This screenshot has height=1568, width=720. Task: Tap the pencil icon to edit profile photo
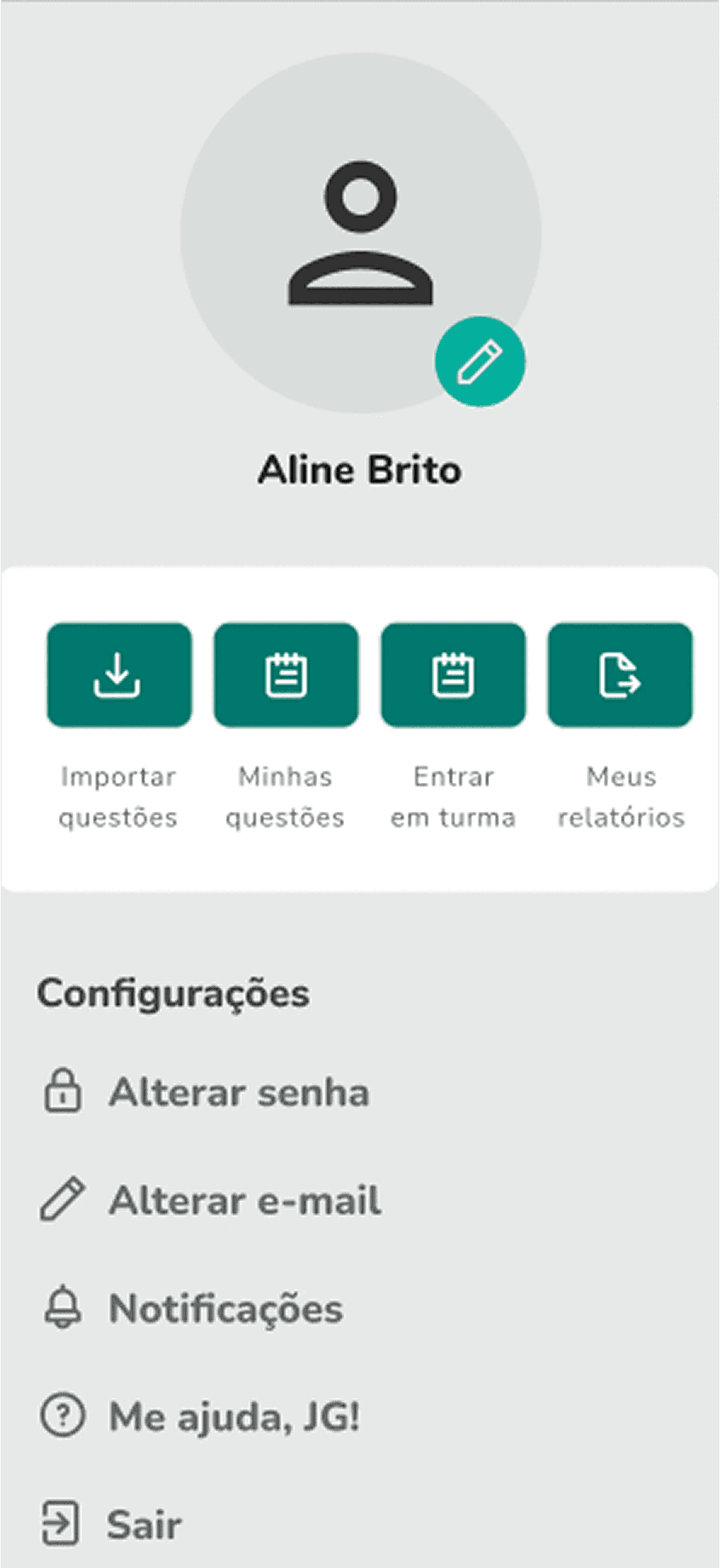pos(480,362)
